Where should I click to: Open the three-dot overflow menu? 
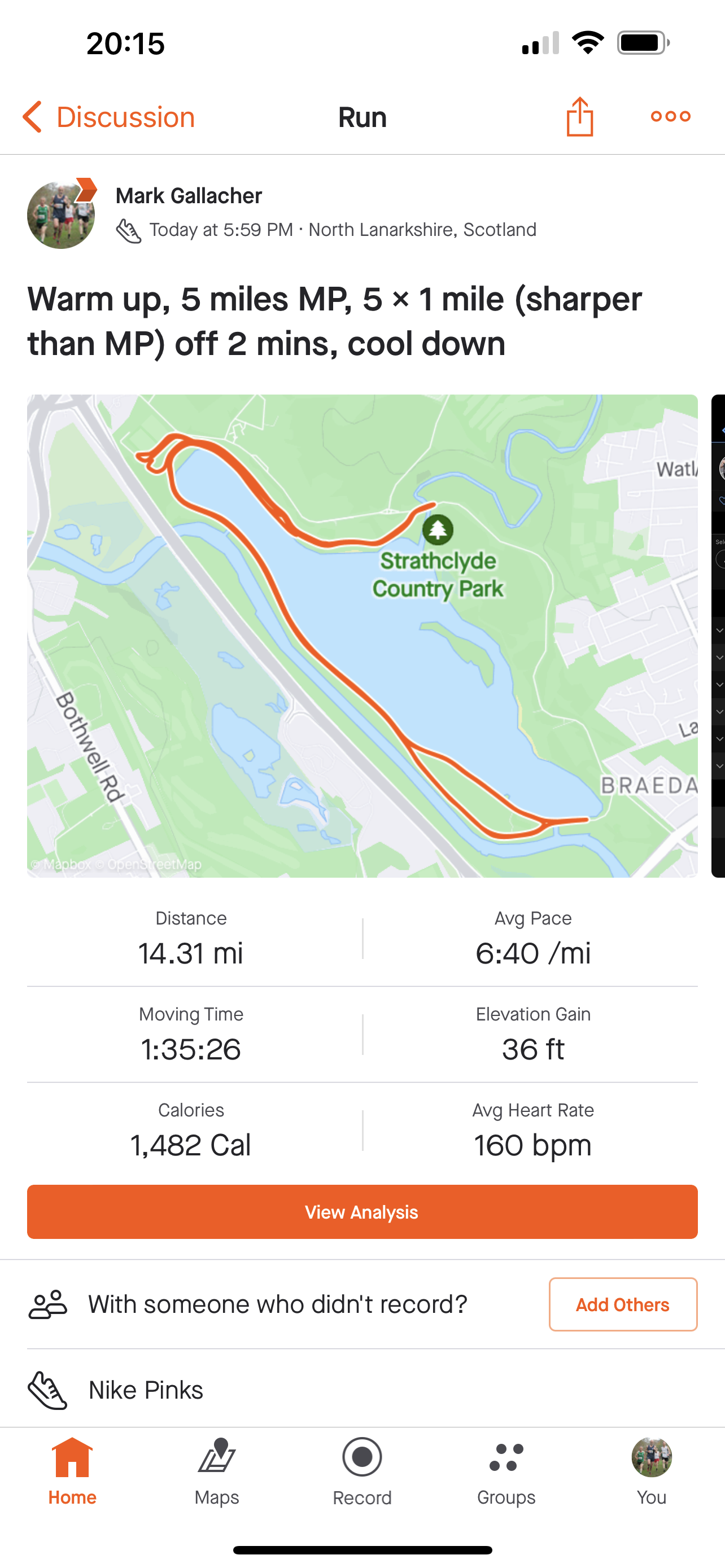click(670, 116)
